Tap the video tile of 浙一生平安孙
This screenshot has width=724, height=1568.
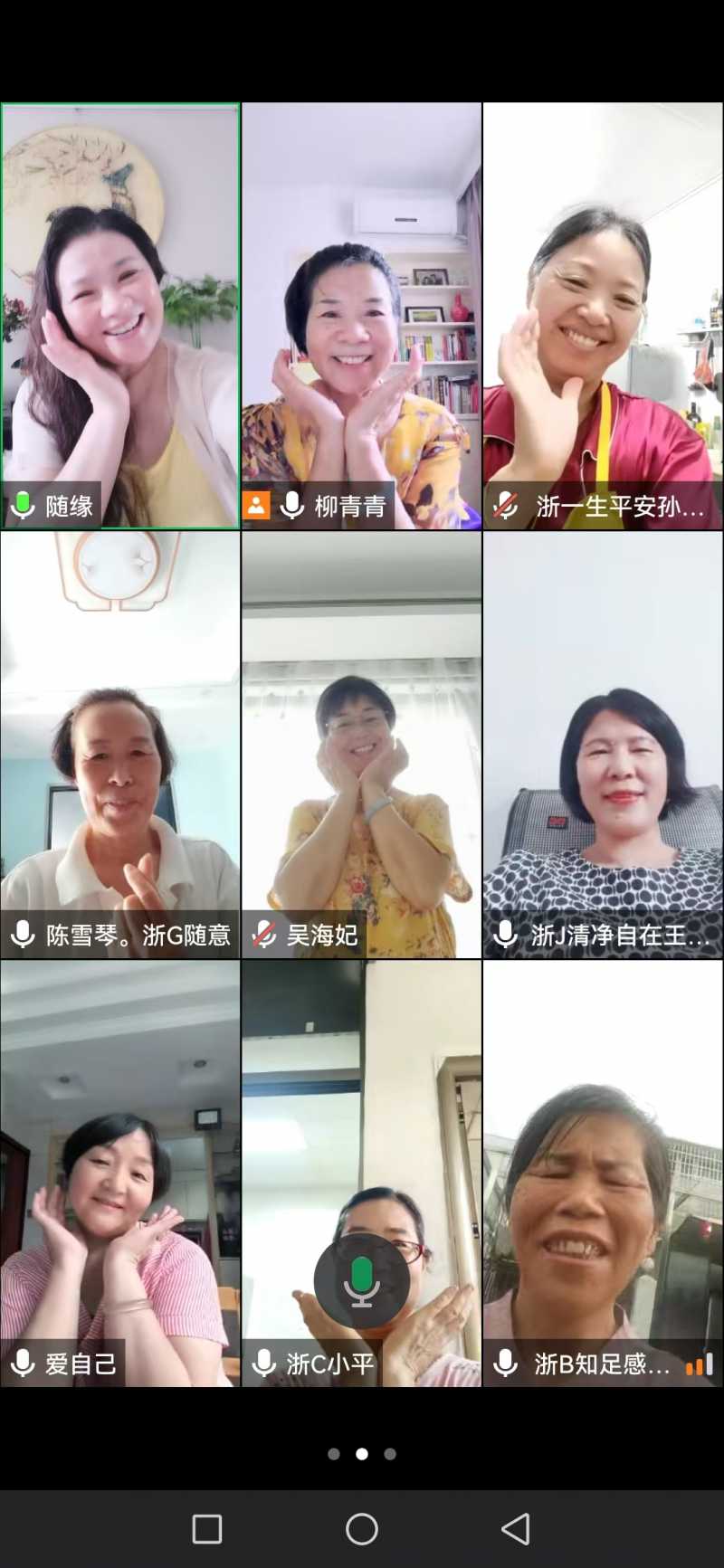pos(603,315)
